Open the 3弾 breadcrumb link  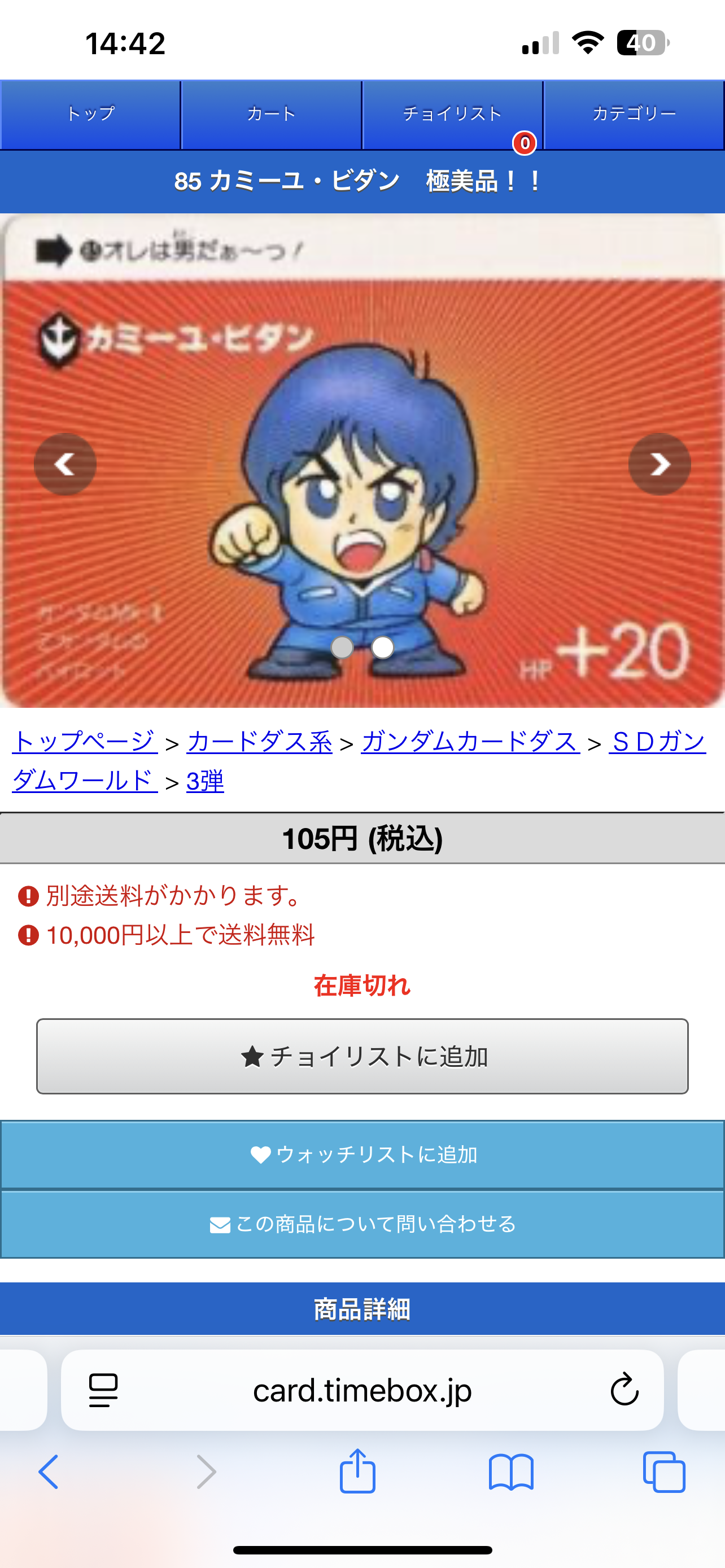point(205,781)
